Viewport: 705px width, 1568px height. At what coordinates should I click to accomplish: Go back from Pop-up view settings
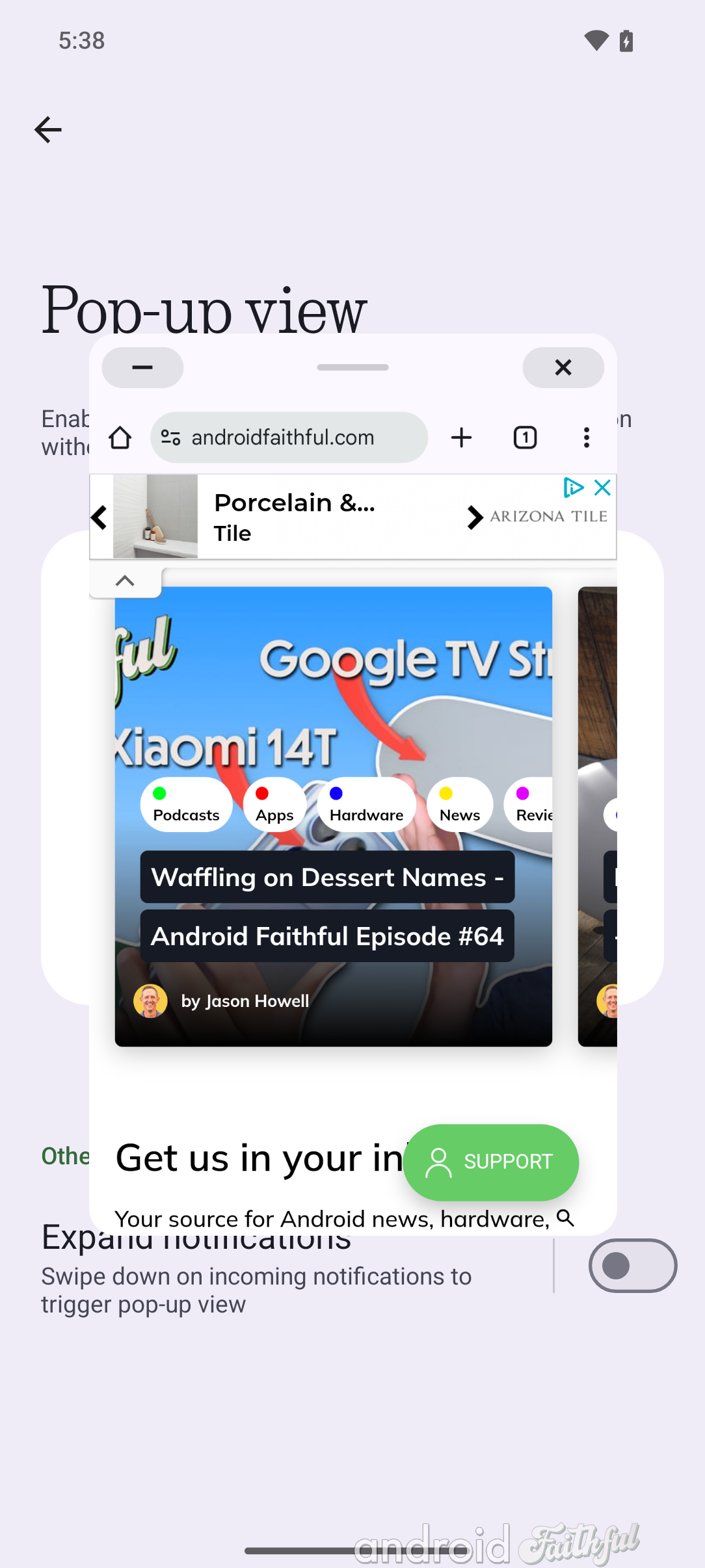[x=48, y=130]
